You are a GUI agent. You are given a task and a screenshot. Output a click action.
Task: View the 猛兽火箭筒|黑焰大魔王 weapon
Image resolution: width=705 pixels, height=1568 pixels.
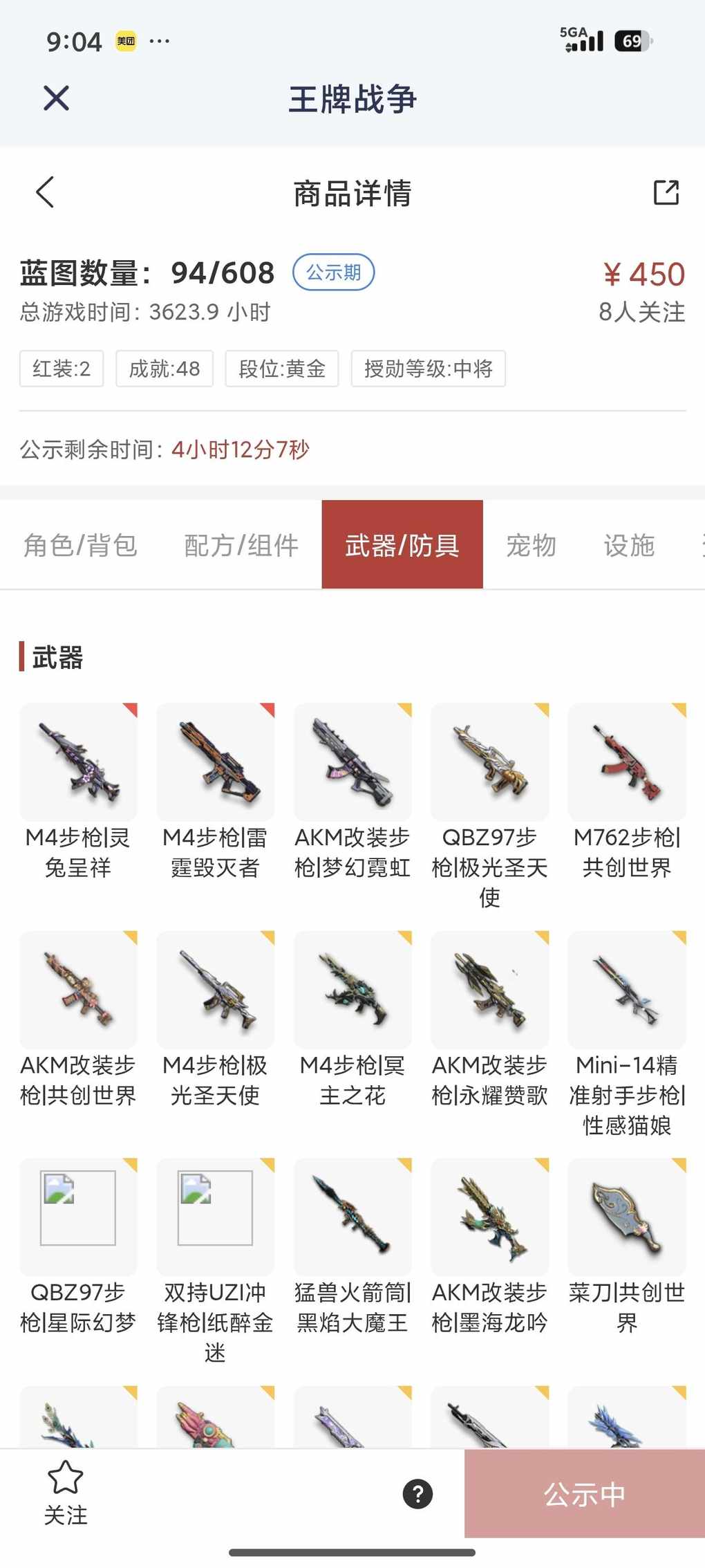352,1217
